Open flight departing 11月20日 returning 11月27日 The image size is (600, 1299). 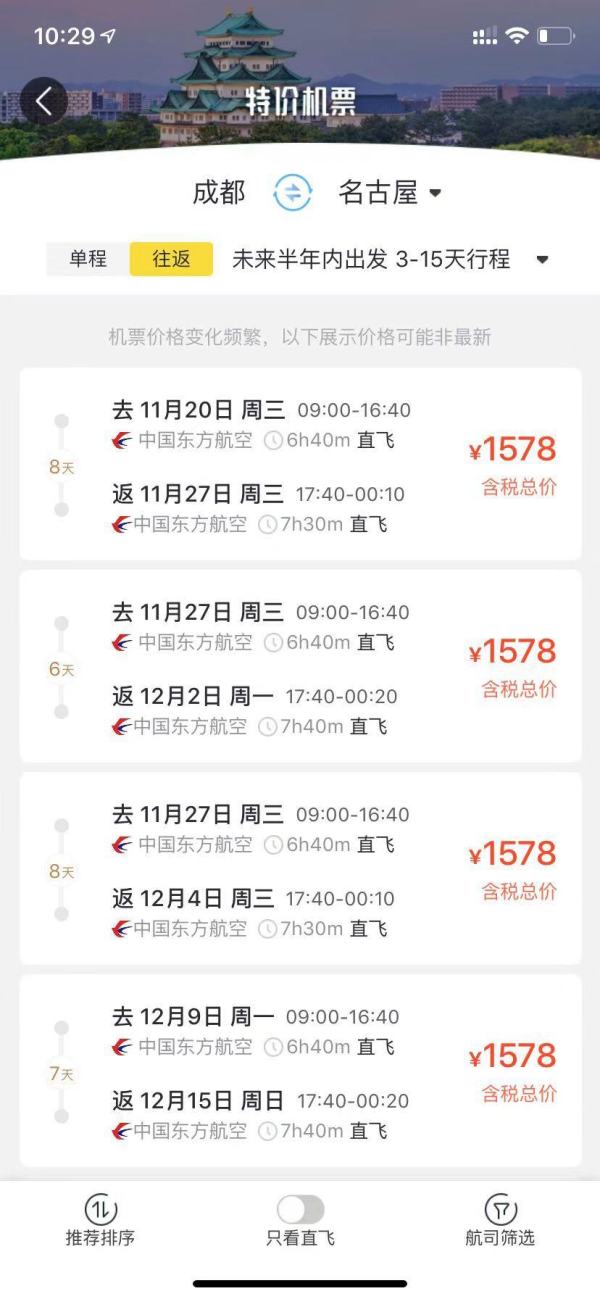[300, 464]
